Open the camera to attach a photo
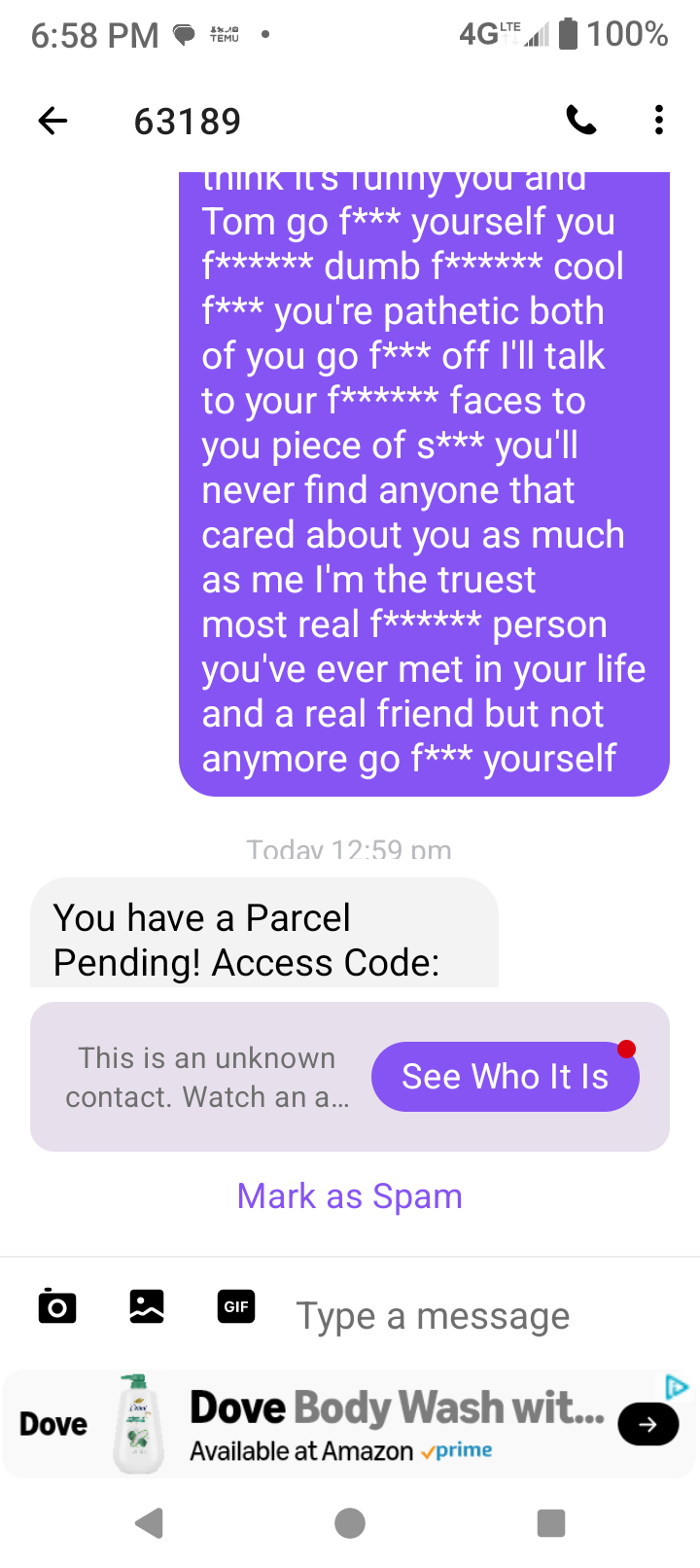The height and width of the screenshot is (1568, 700). [x=57, y=1306]
